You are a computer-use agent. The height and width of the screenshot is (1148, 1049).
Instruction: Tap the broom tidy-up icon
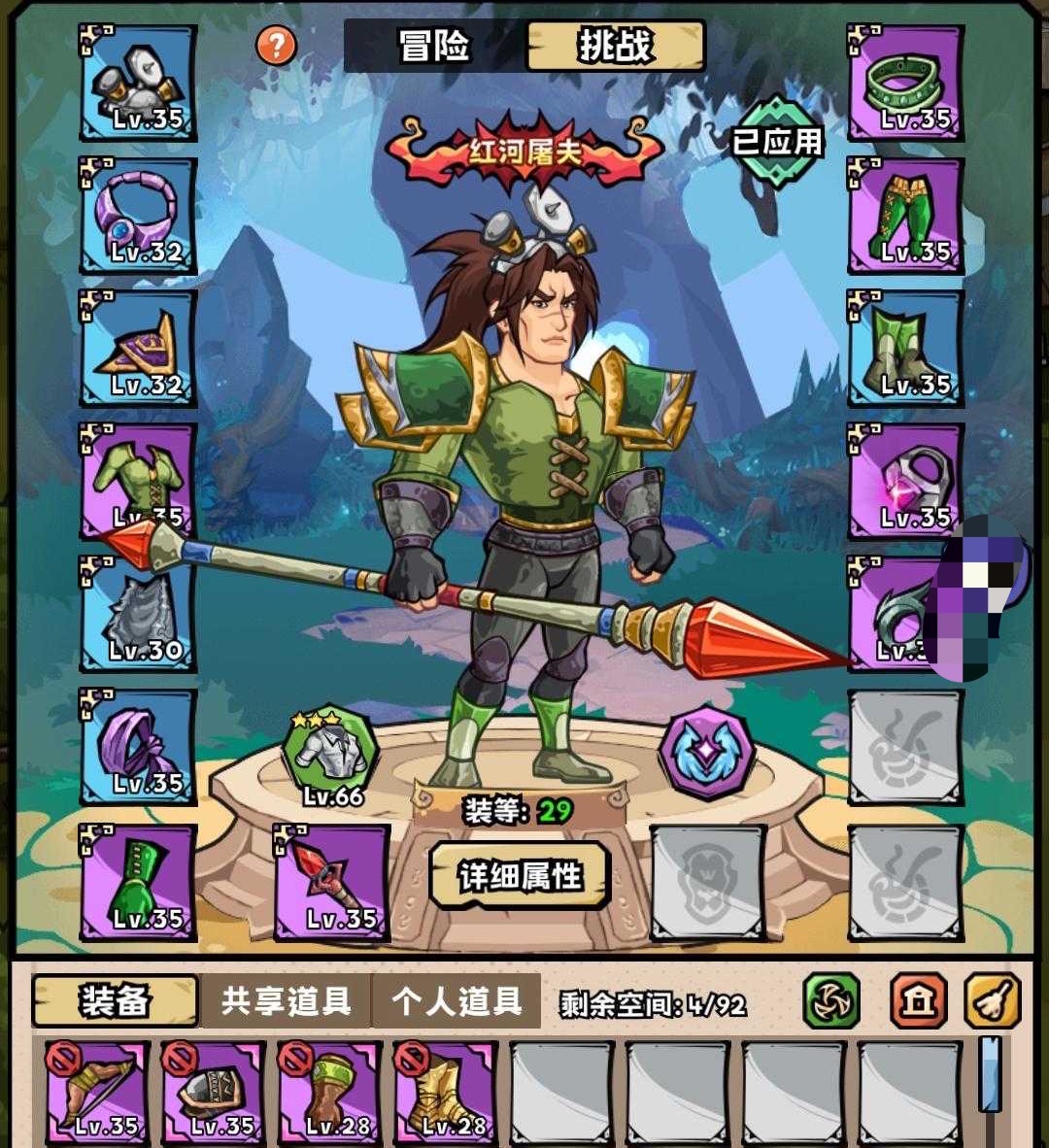tap(992, 1001)
